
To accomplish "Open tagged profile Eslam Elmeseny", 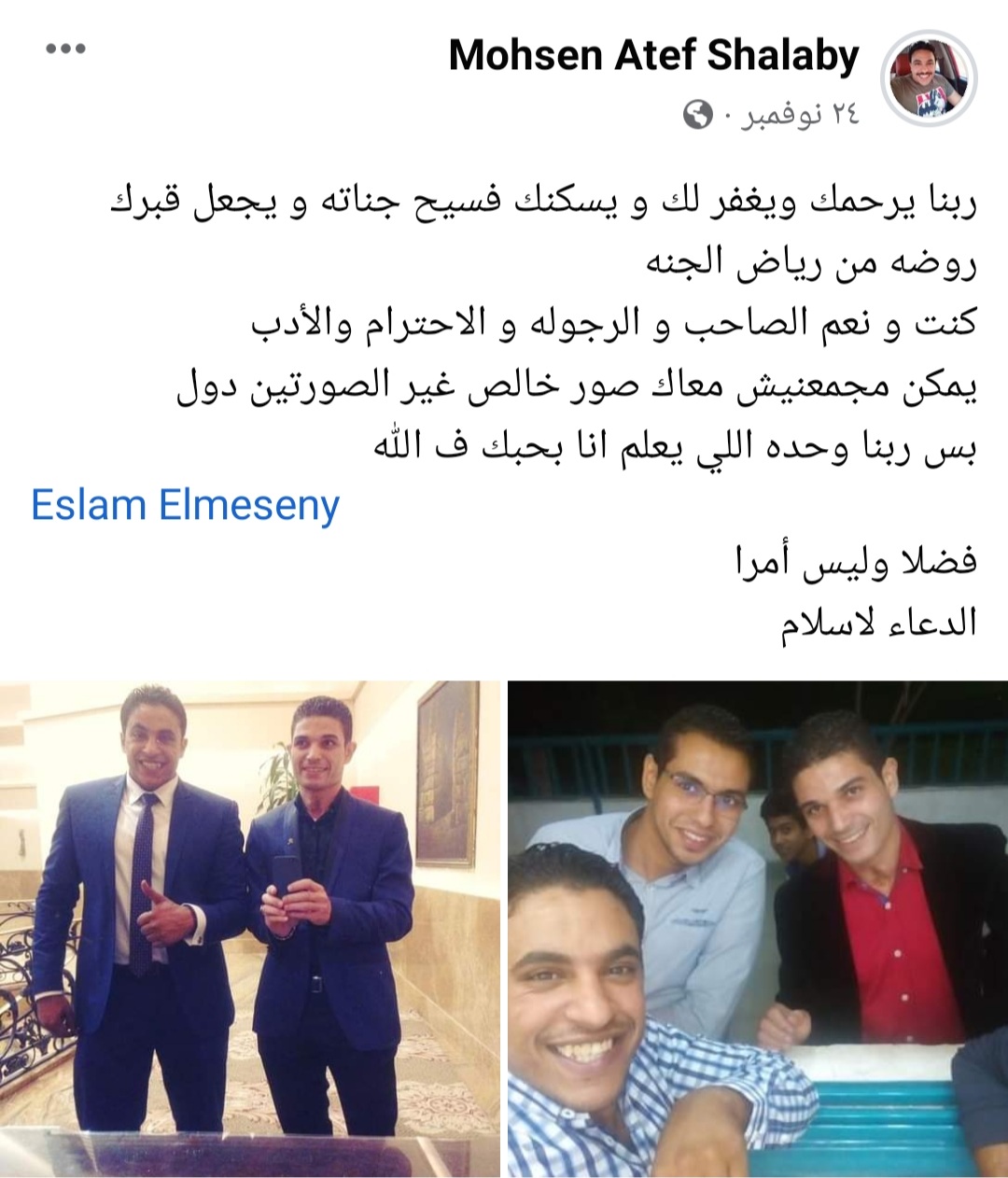I will [185, 506].
